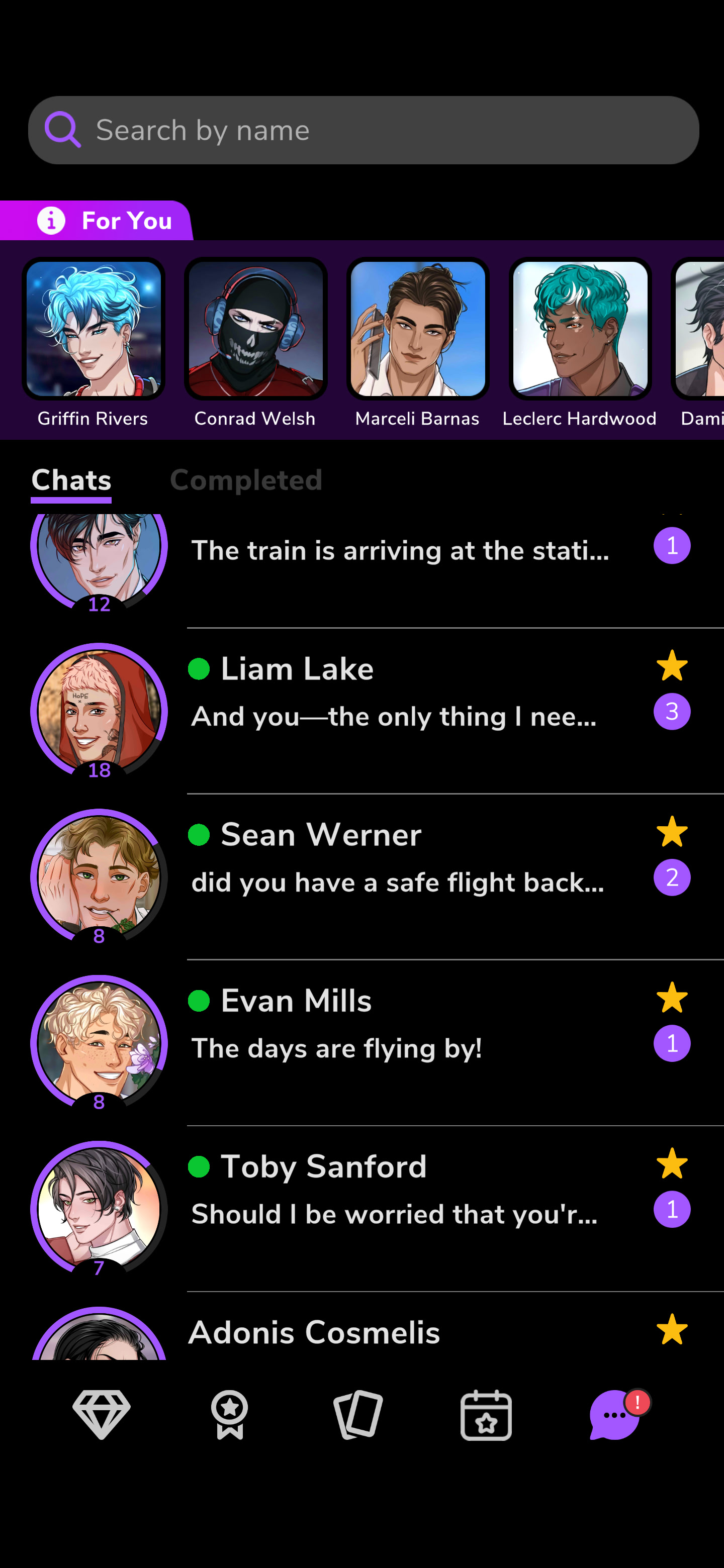The image size is (724, 1568).
Task: Toggle the favorite star on Toby Sanford
Action: (x=672, y=1162)
